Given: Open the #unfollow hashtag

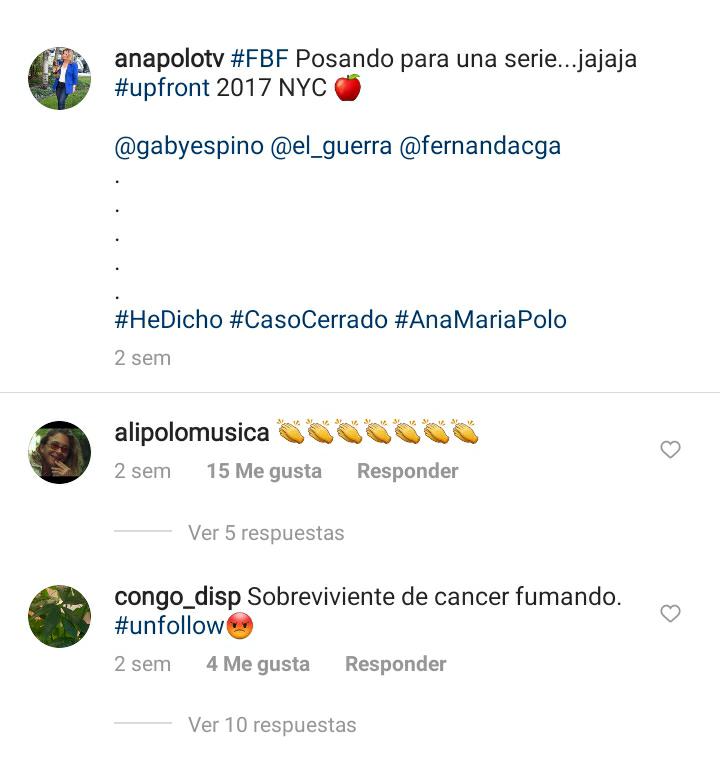Looking at the screenshot, I should 169,627.
